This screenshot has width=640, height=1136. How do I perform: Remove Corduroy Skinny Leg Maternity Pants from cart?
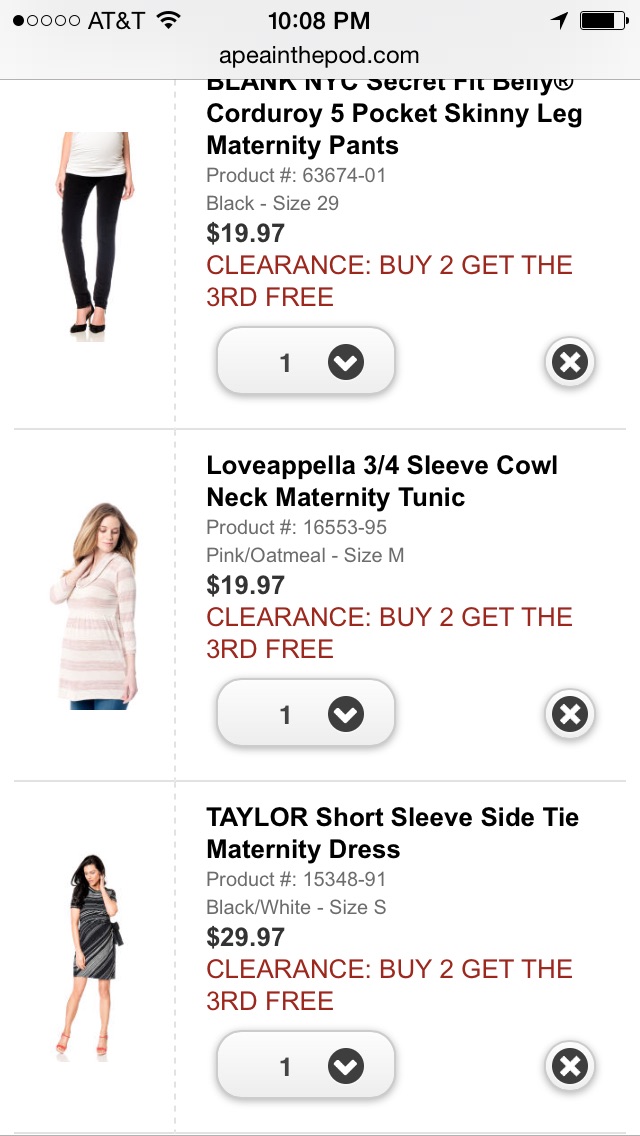pyautogui.click(x=570, y=362)
